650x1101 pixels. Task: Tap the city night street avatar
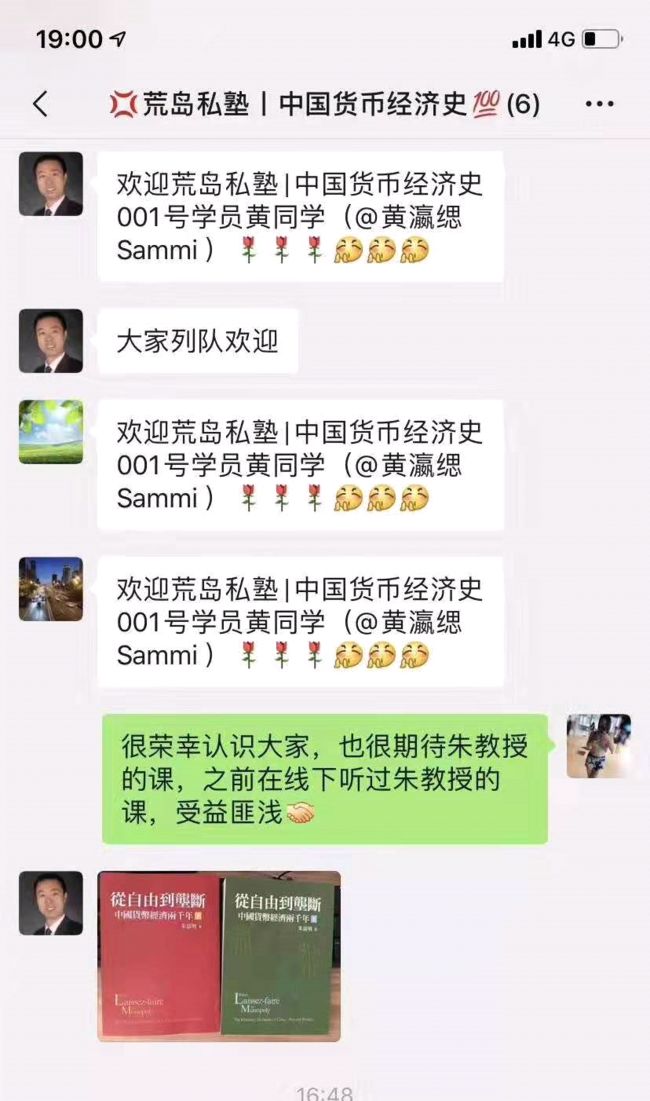pyautogui.click(x=51, y=589)
